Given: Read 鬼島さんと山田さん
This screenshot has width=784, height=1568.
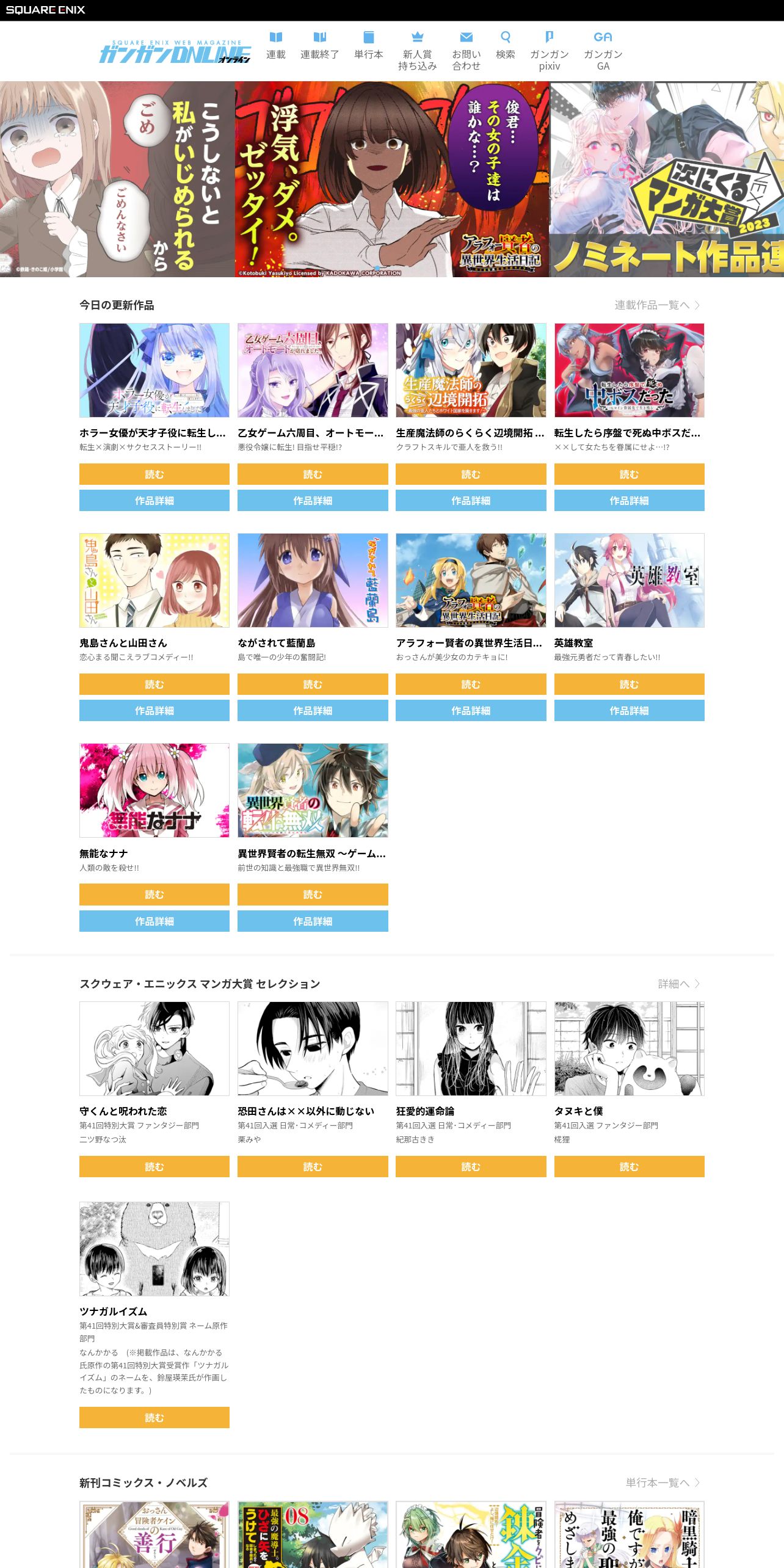Looking at the screenshot, I should tap(154, 684).
